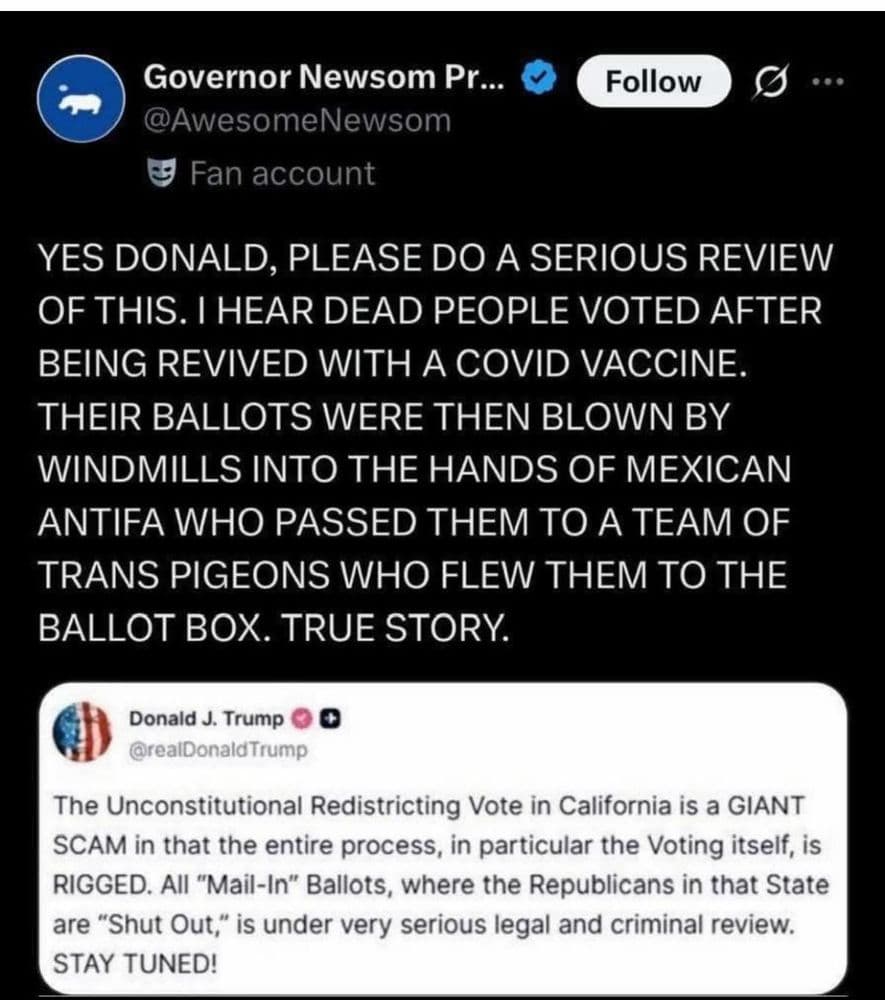Open the Grok explain icon
This screenshot has width=885, height=1000.
(x=772, y=82)
